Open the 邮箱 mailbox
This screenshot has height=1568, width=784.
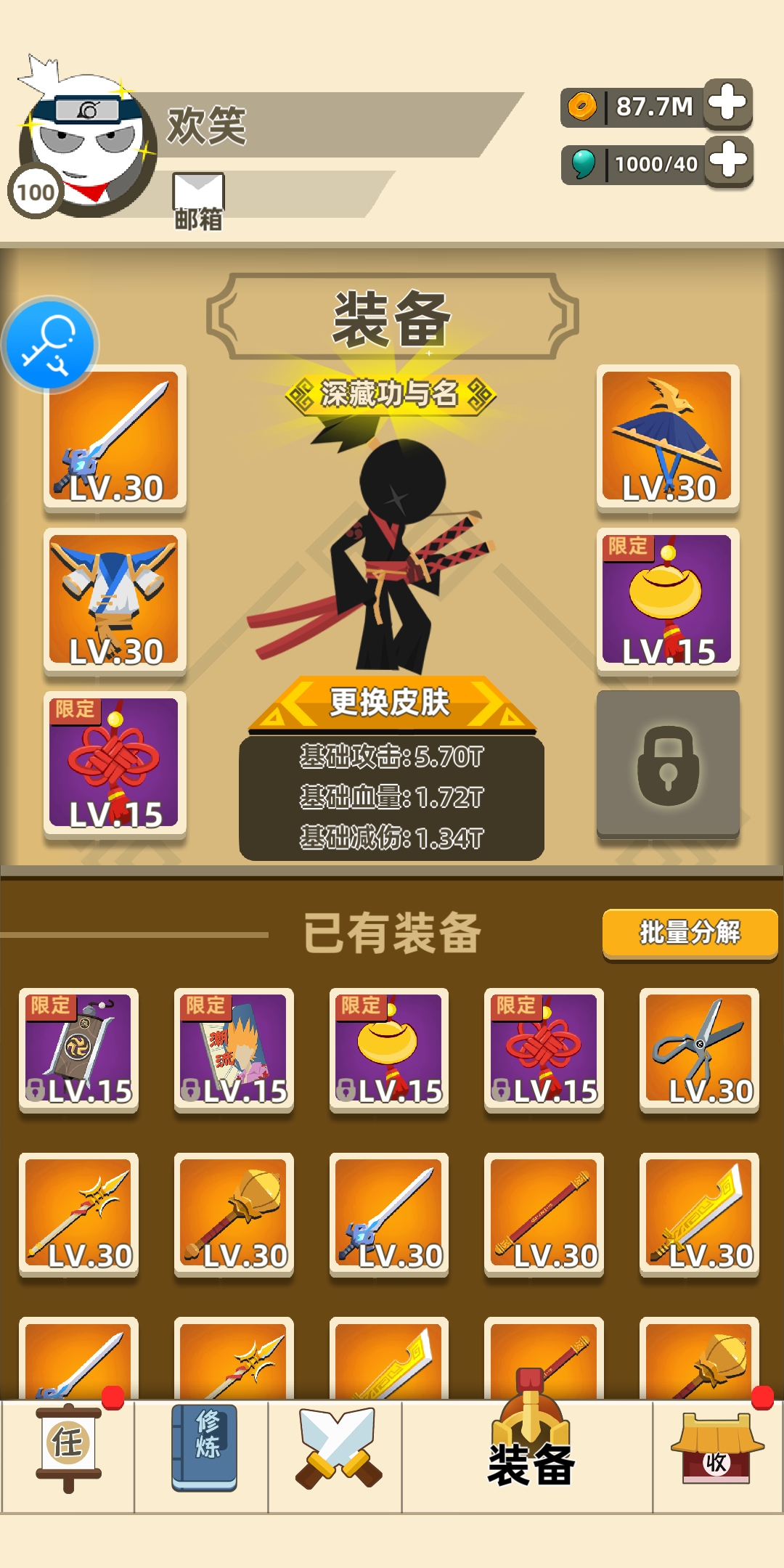click(198, 200)
